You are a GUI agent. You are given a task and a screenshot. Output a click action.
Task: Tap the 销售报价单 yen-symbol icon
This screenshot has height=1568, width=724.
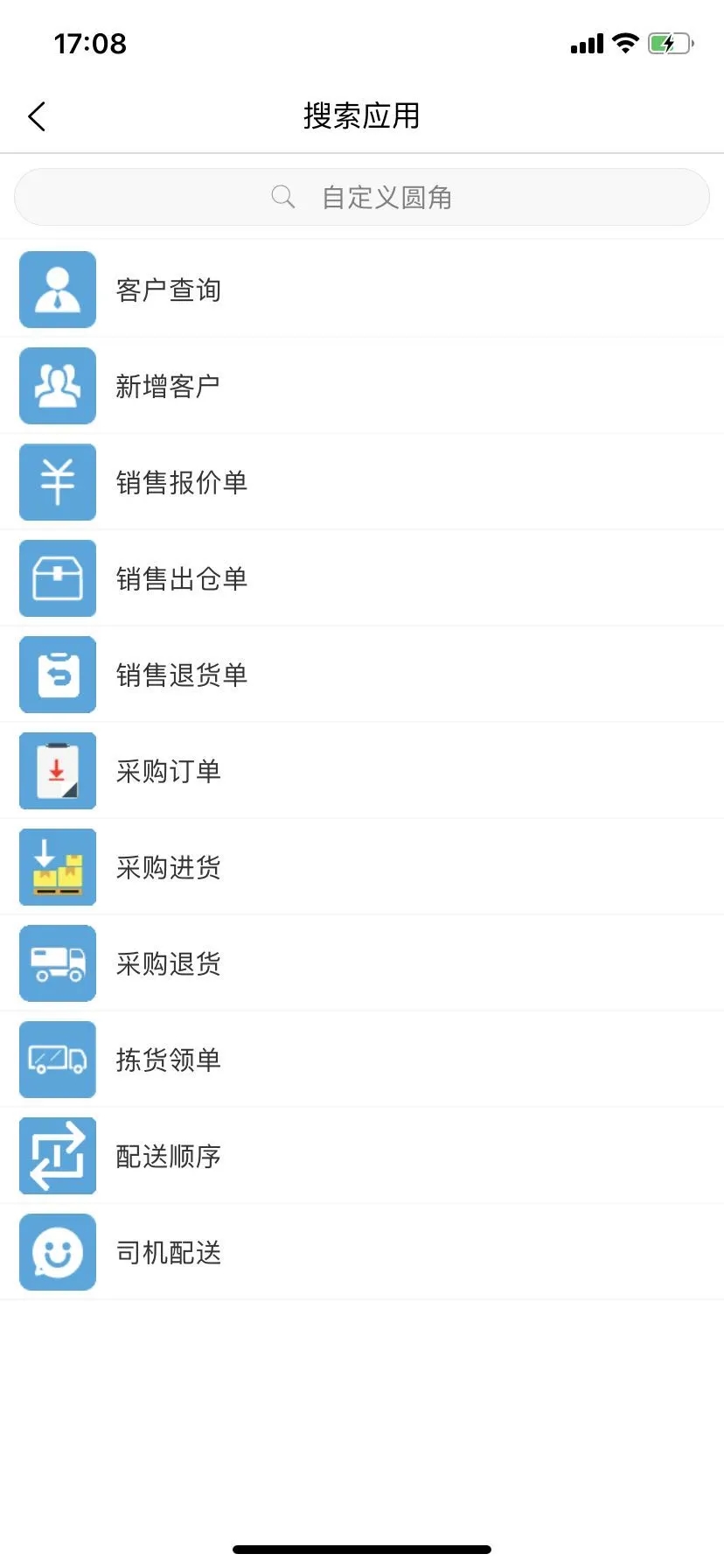click(x=57, y=482)
